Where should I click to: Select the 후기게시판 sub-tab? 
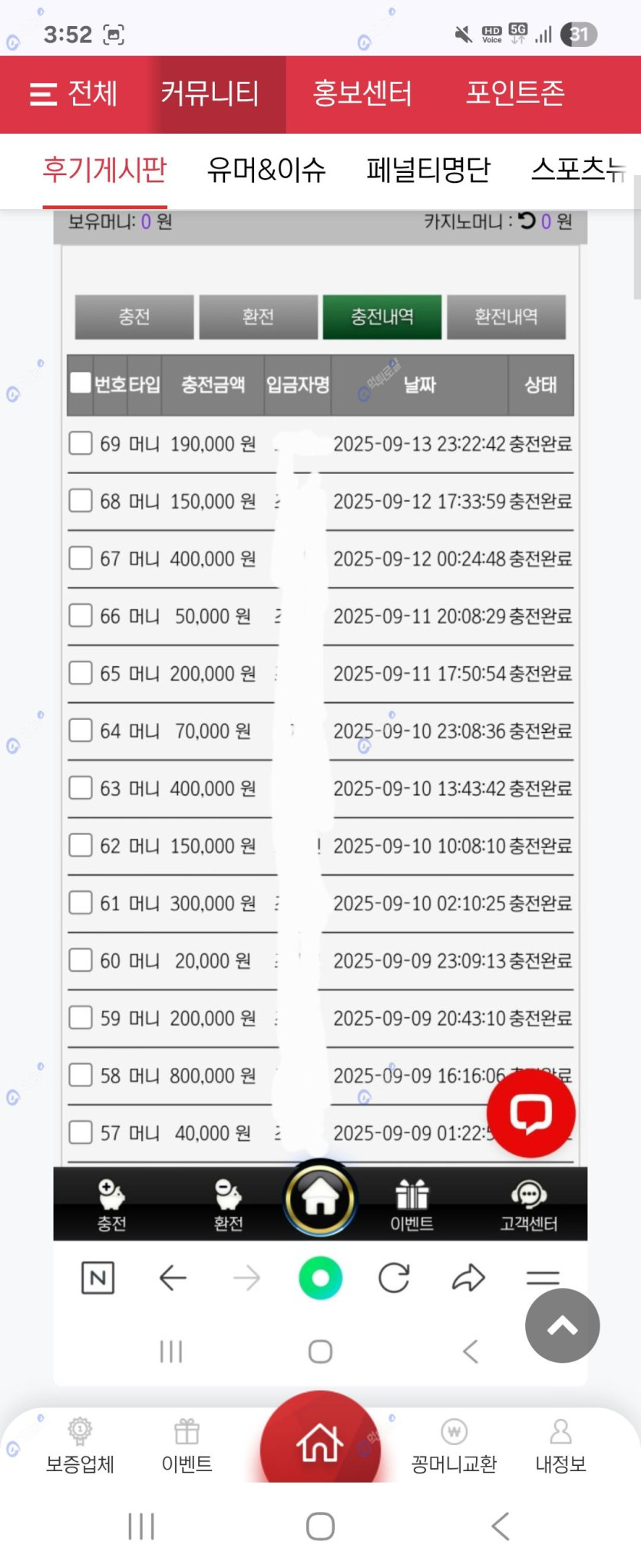104,170
